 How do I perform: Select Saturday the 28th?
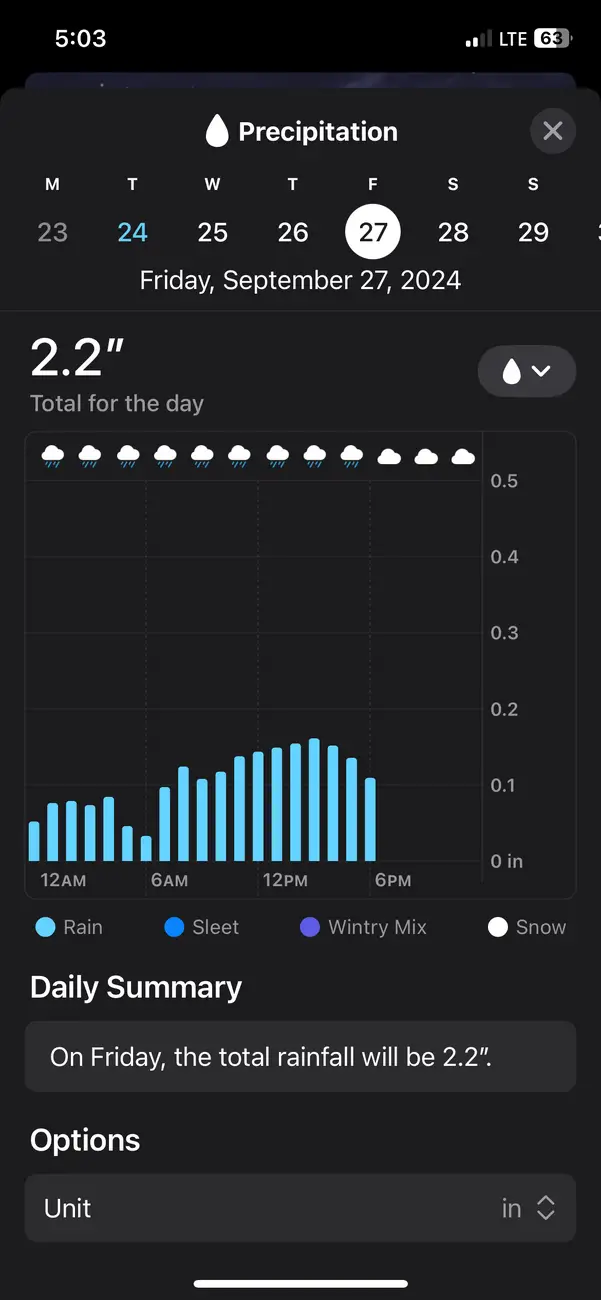coord(453,232)
